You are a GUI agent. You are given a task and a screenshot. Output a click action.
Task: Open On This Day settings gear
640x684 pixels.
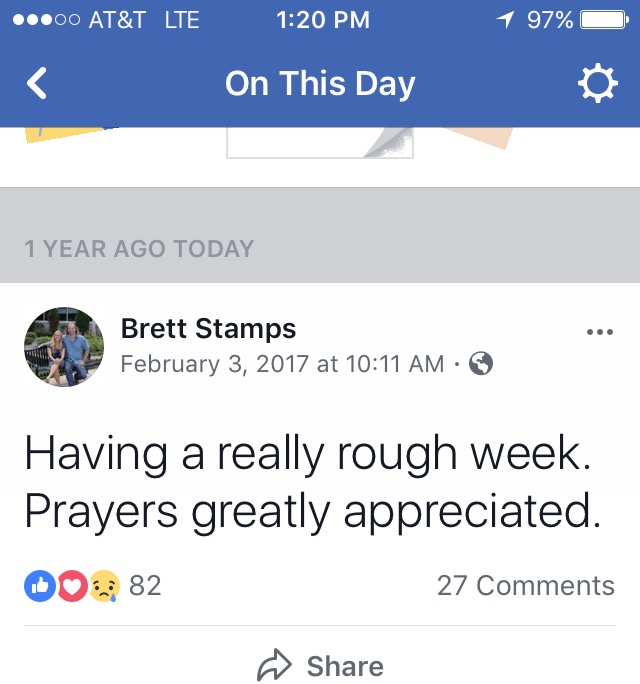597,85
